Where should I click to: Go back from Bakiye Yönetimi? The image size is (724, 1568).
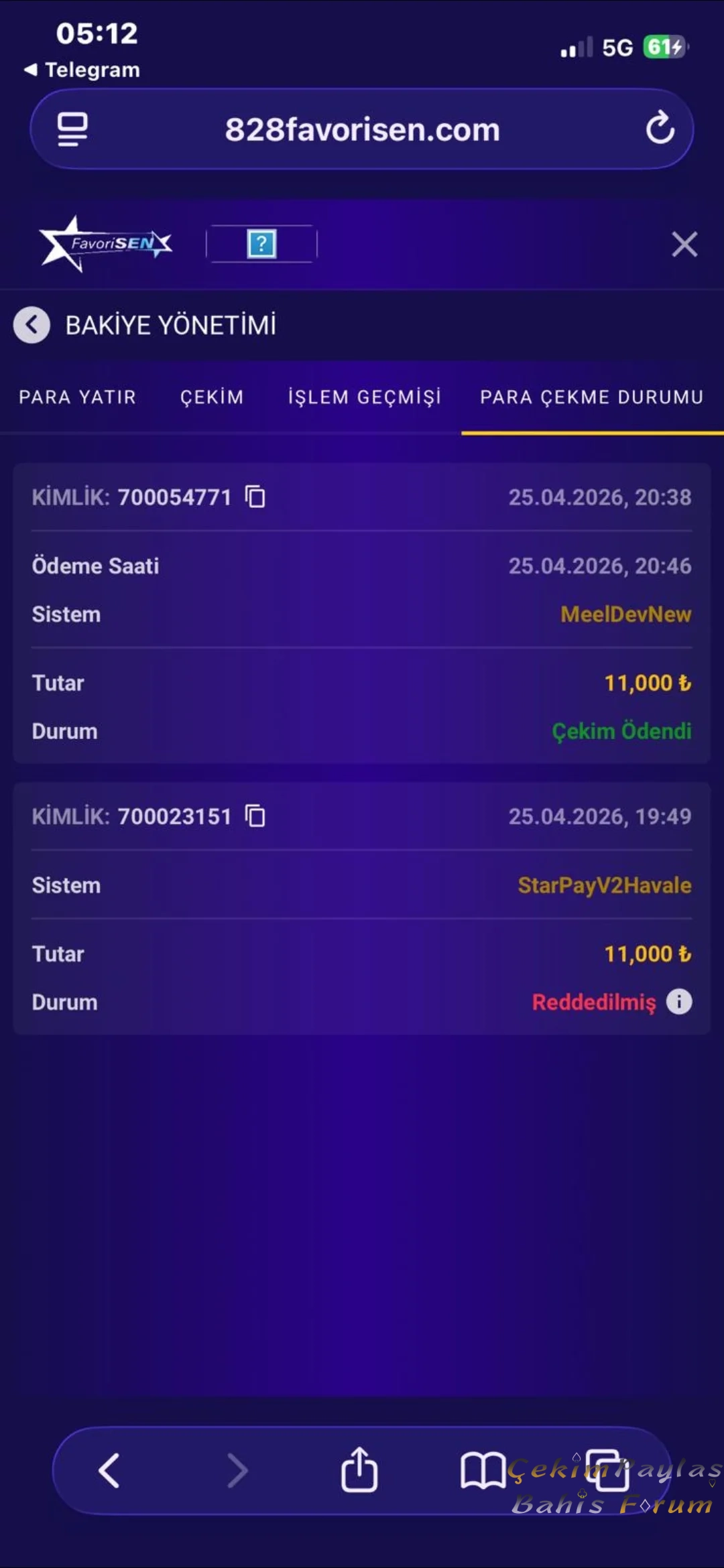pyautogui.click(x=32, y=325)
